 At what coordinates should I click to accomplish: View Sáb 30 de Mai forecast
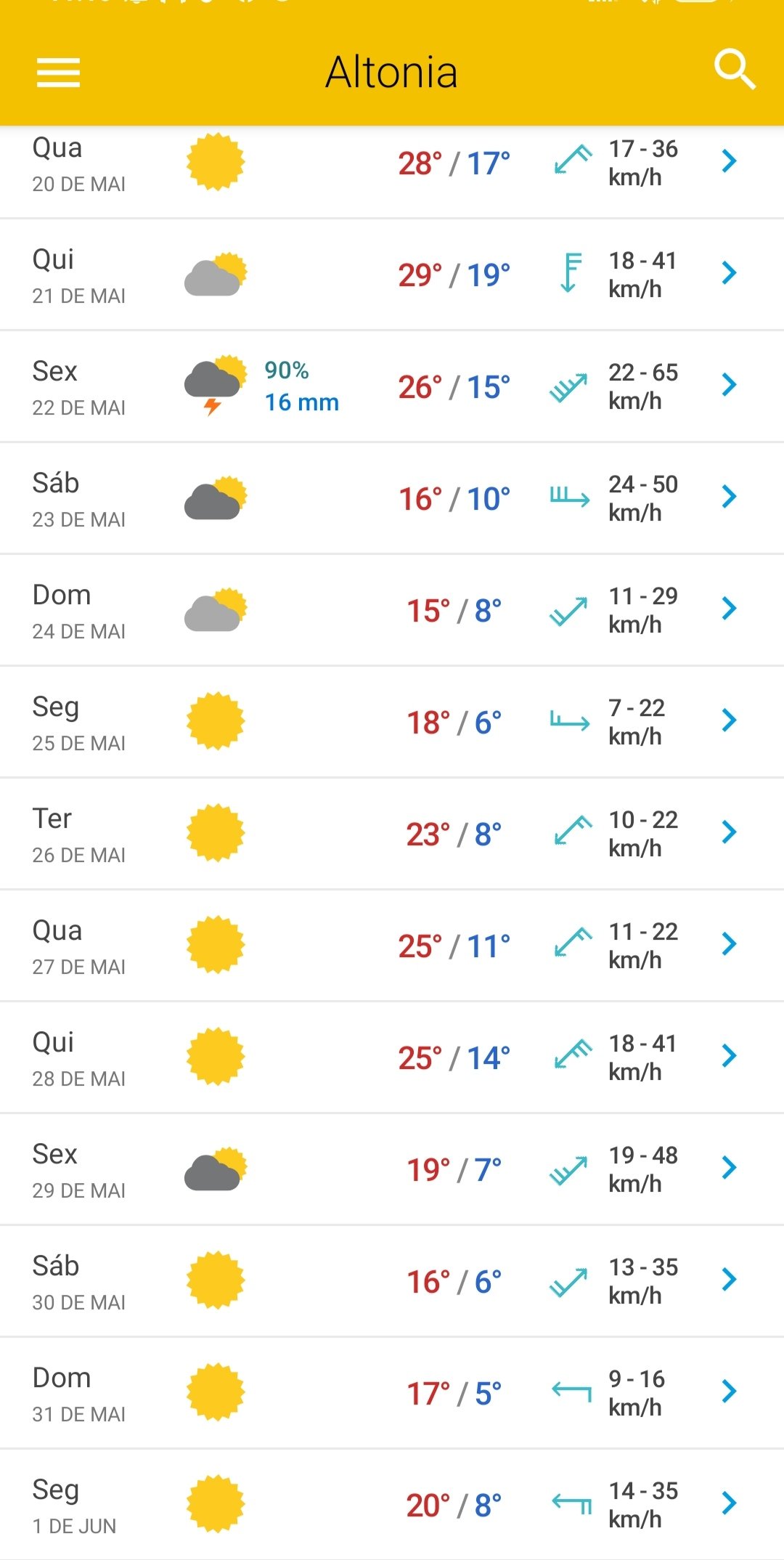[392, 1281]
